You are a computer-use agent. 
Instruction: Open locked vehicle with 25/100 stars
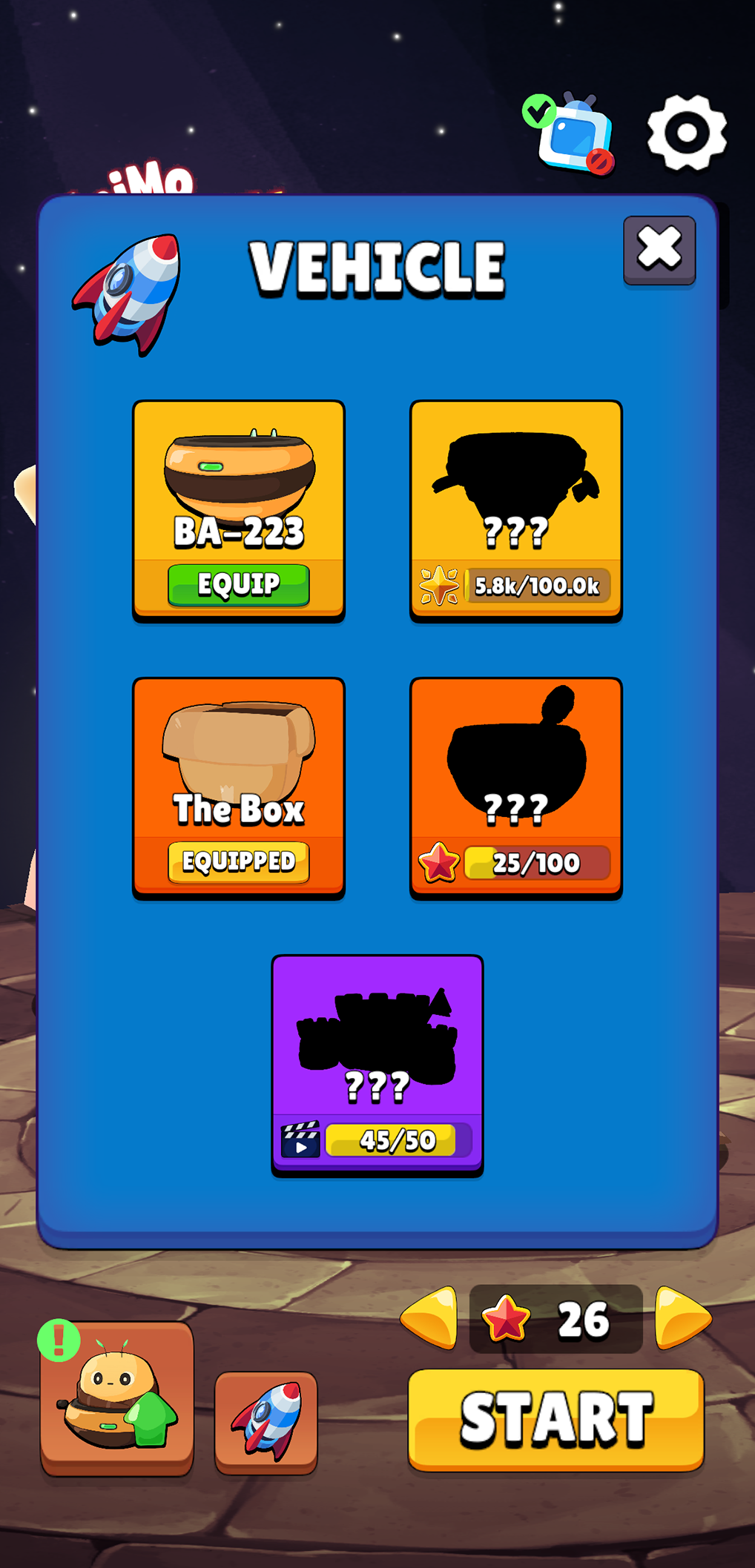coord(516,789)
